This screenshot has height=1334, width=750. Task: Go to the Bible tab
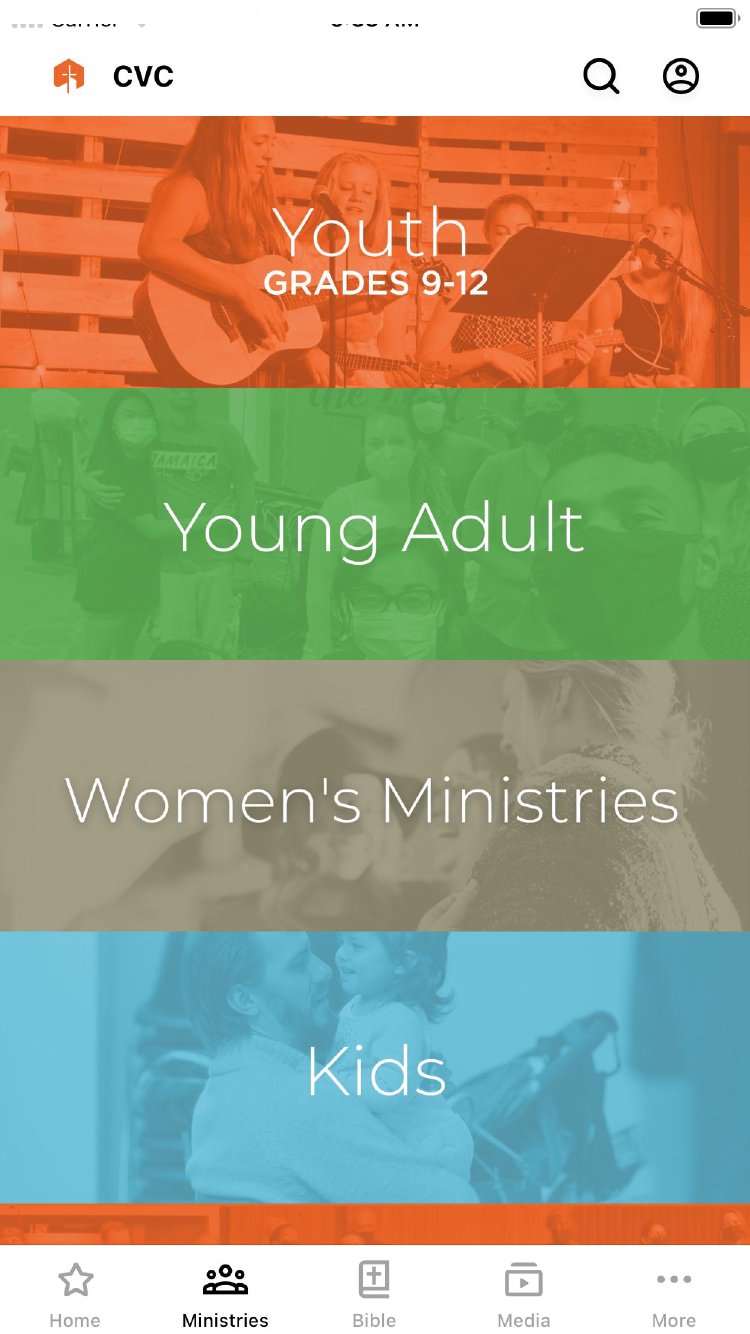(x=374, y=1294)
